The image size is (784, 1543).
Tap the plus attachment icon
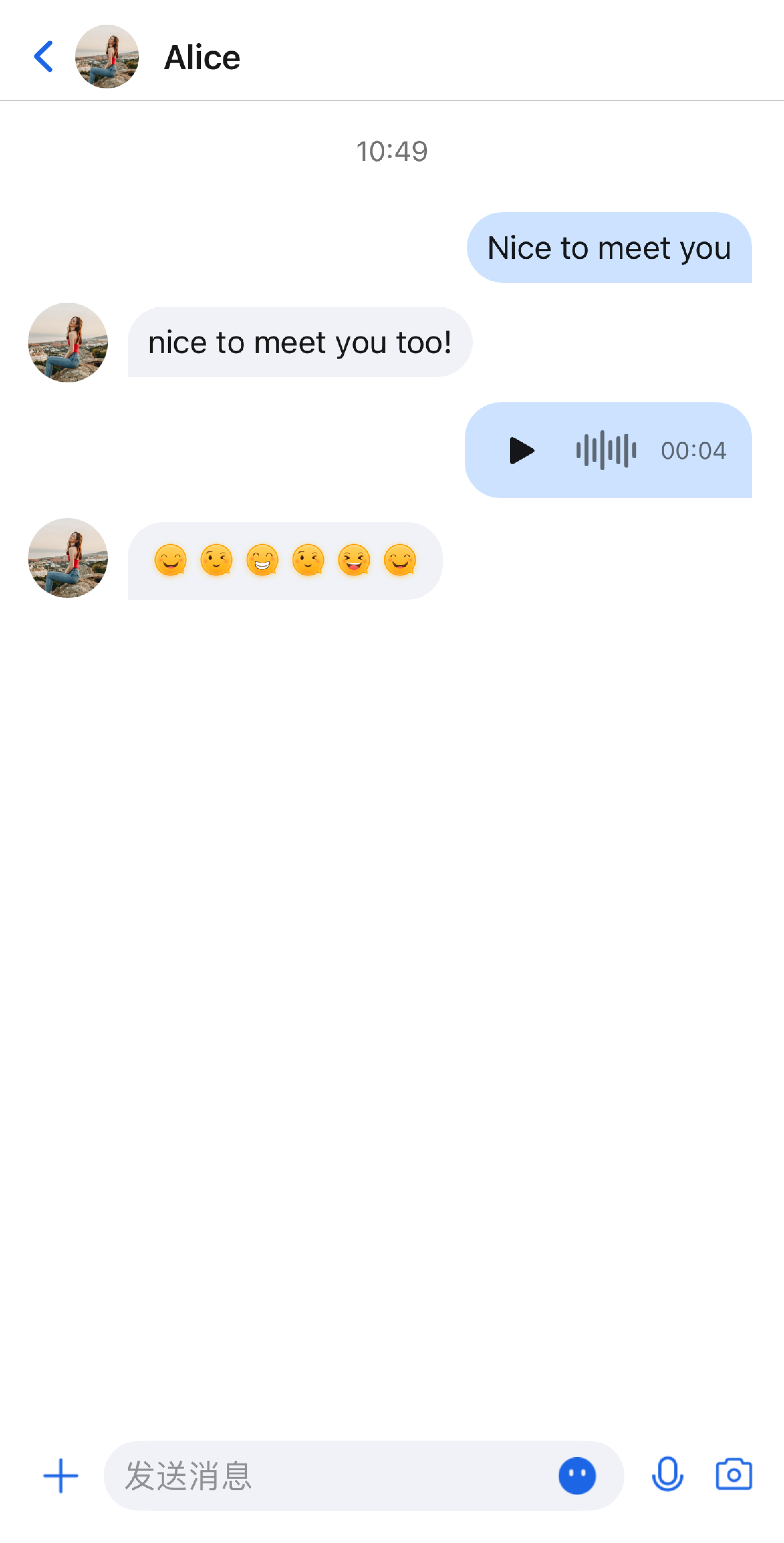[61, 1476]
